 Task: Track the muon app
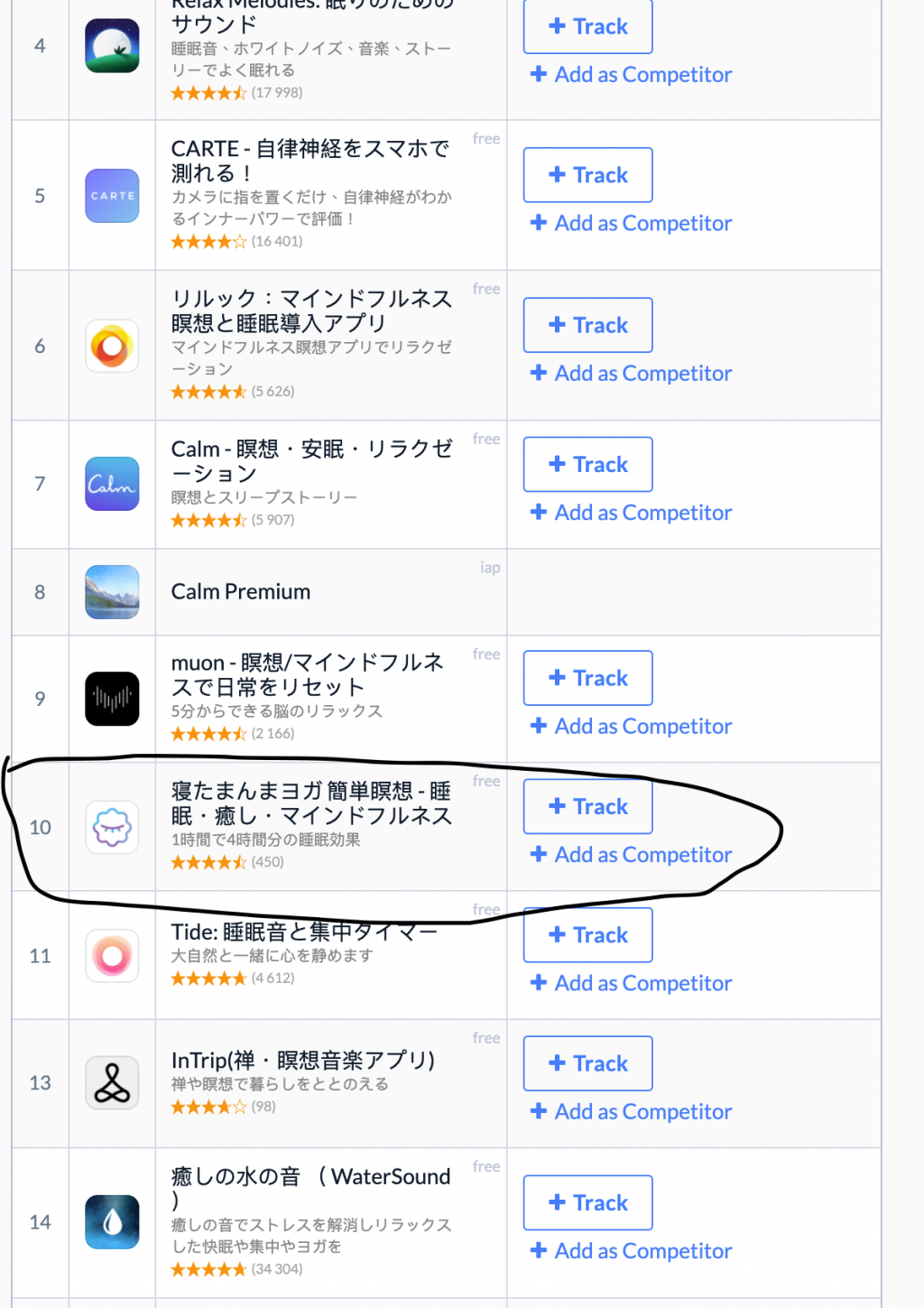[587, 678]
